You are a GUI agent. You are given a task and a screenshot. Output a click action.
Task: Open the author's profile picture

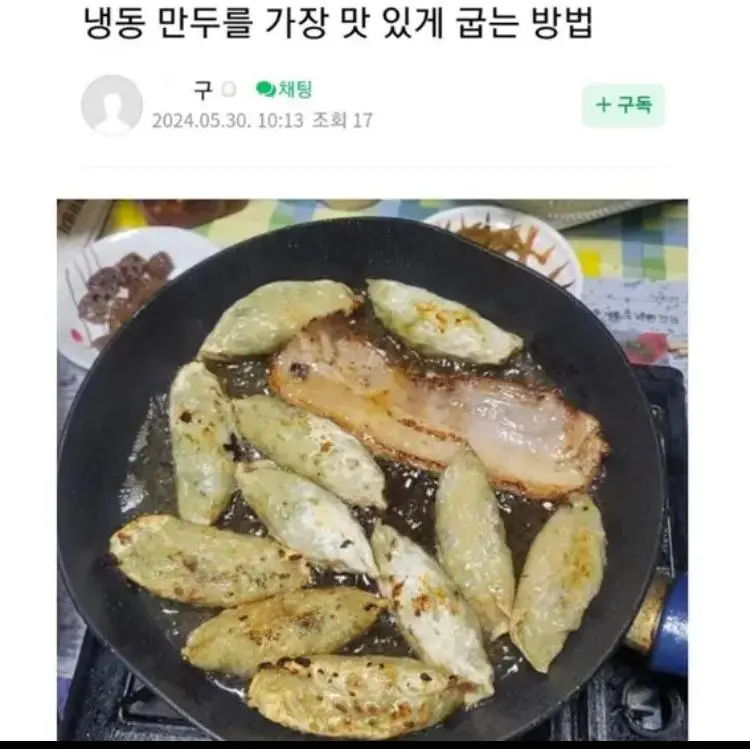point(111,105)
